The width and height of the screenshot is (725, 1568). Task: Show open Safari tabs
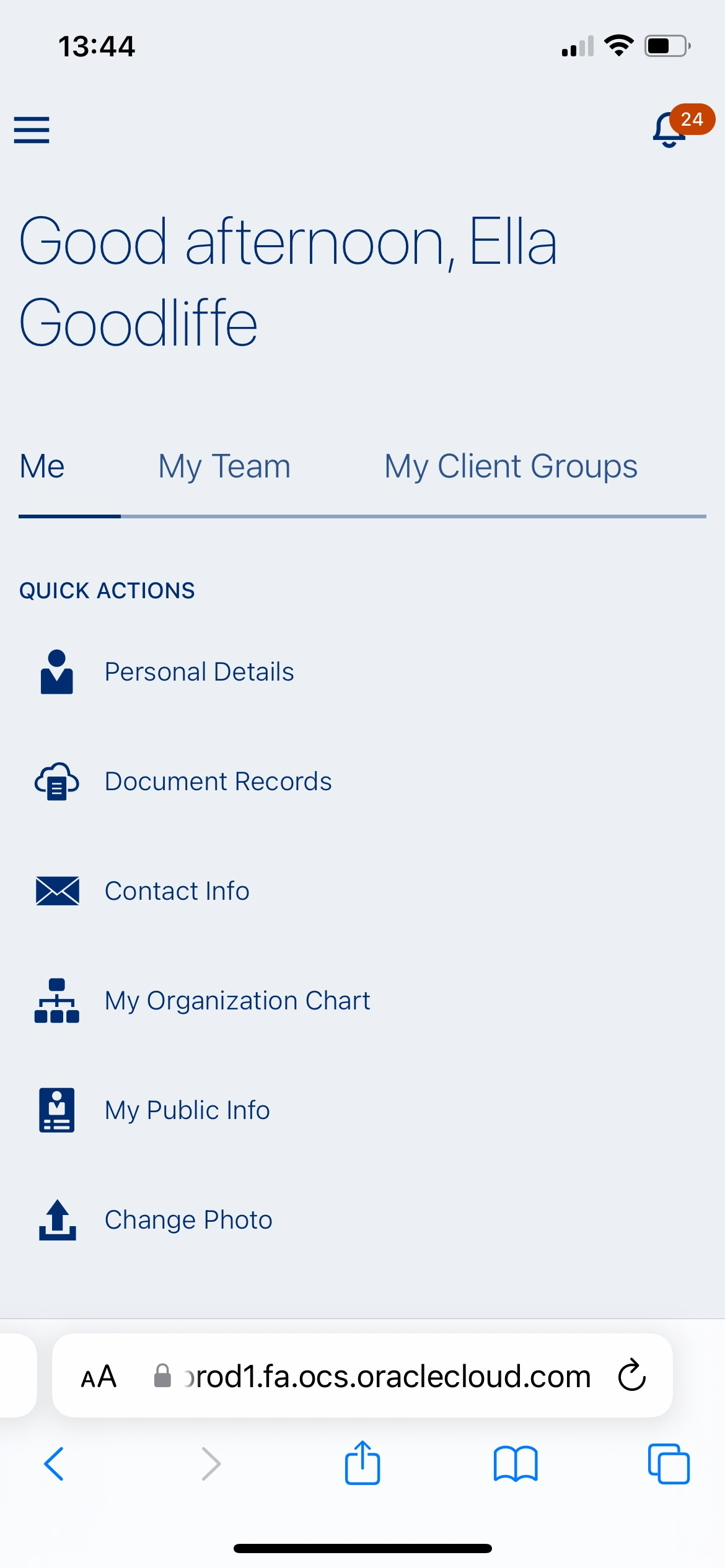coord(669,1464)
